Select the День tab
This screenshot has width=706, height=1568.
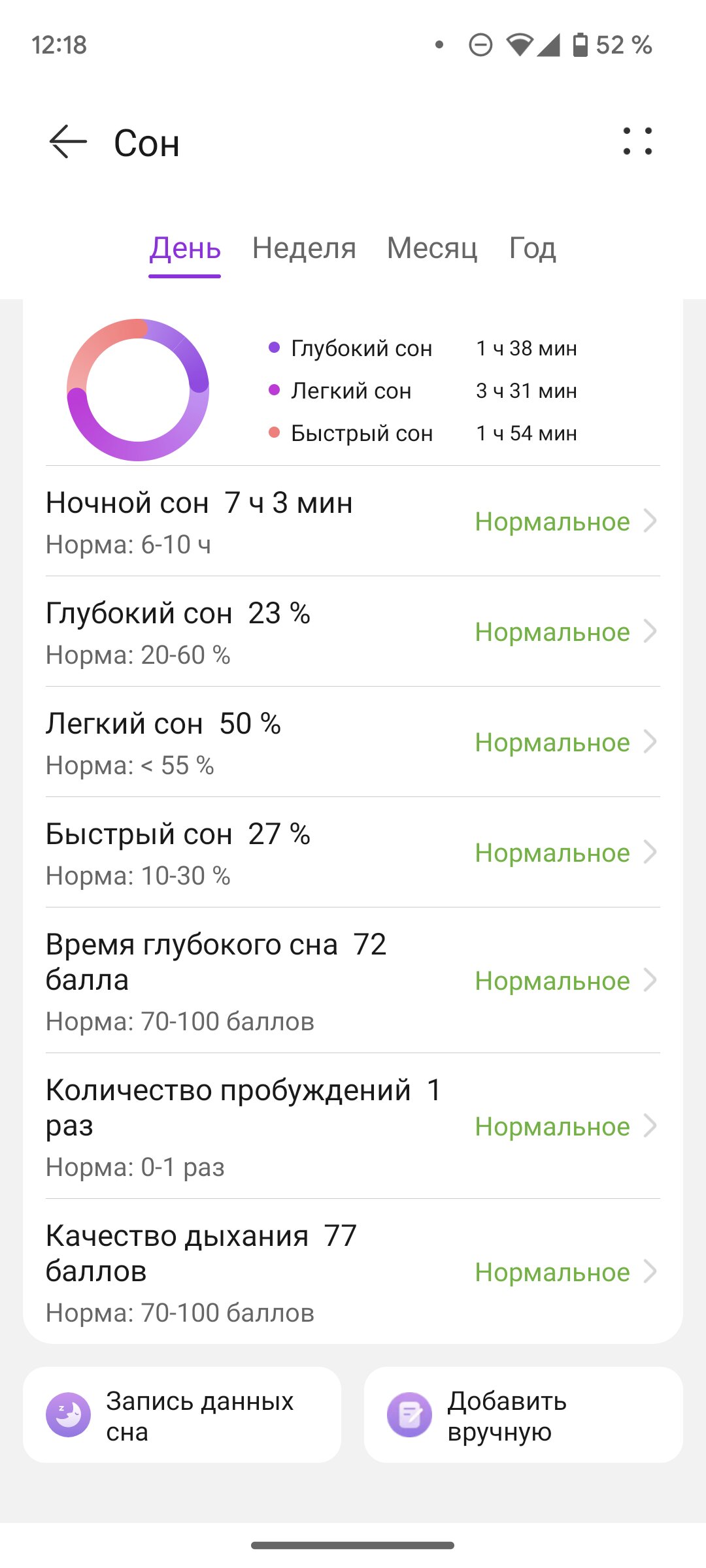click(185, 249)
